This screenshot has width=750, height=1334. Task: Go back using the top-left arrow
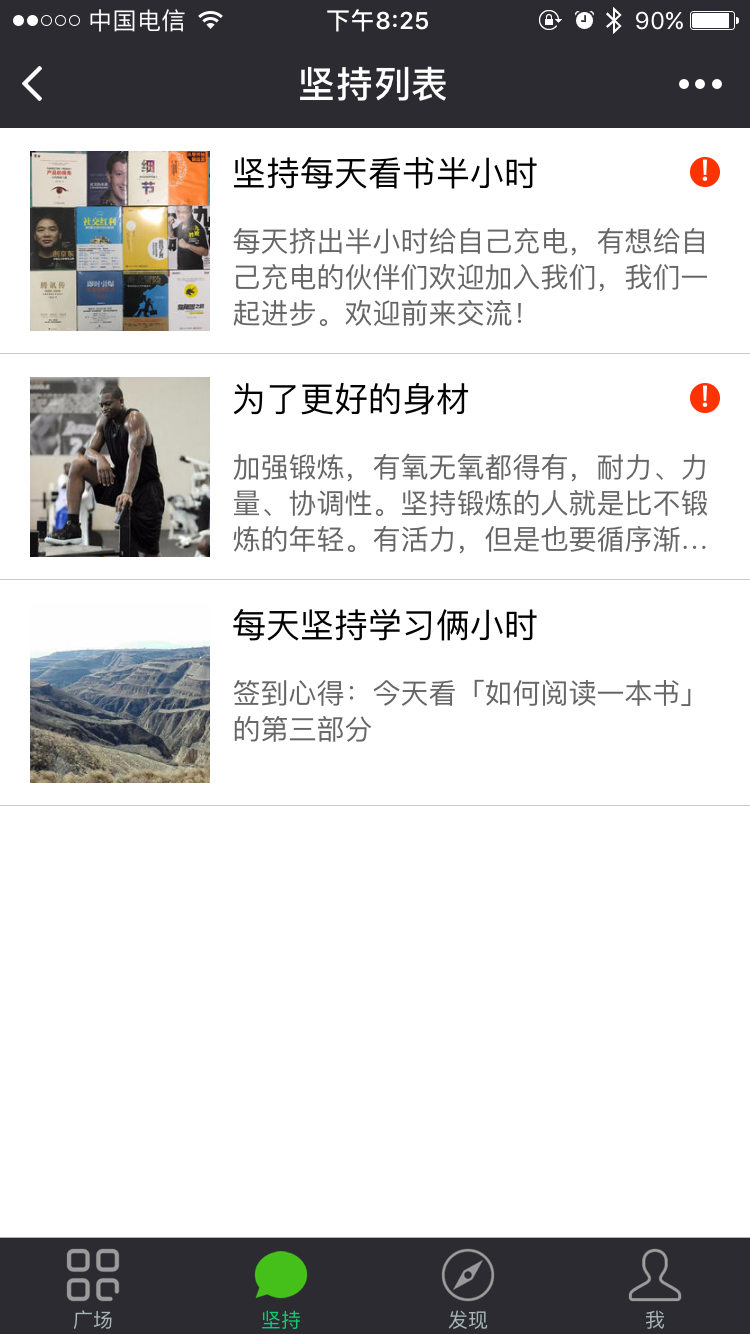tap(33, 84)
